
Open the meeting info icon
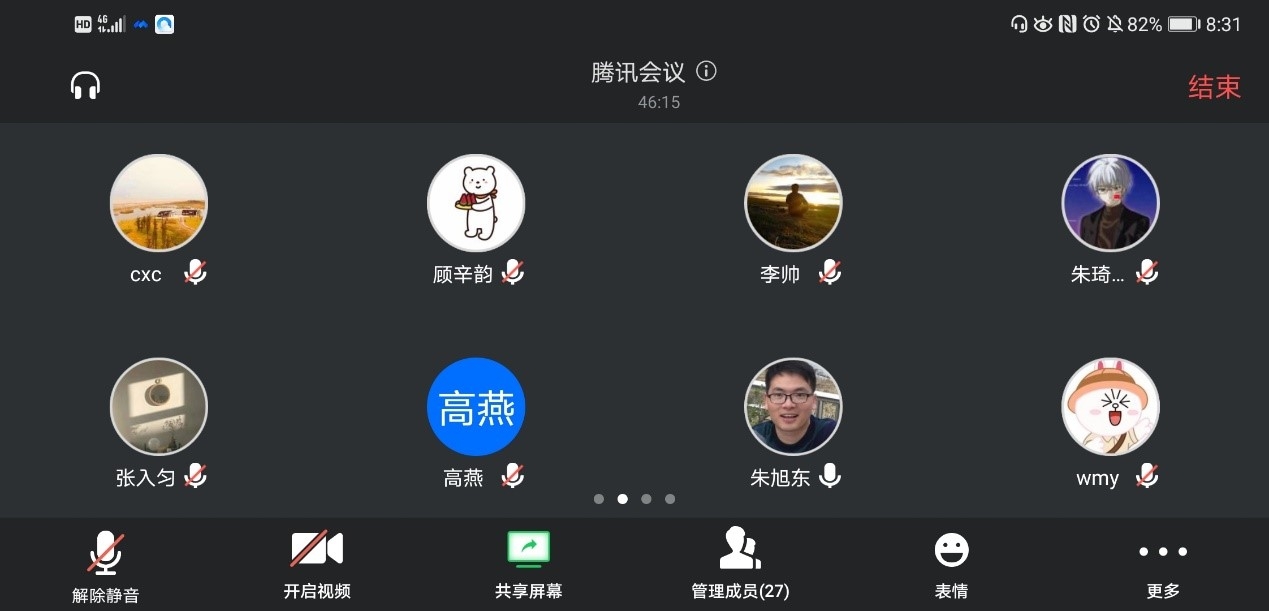point(707,71)
